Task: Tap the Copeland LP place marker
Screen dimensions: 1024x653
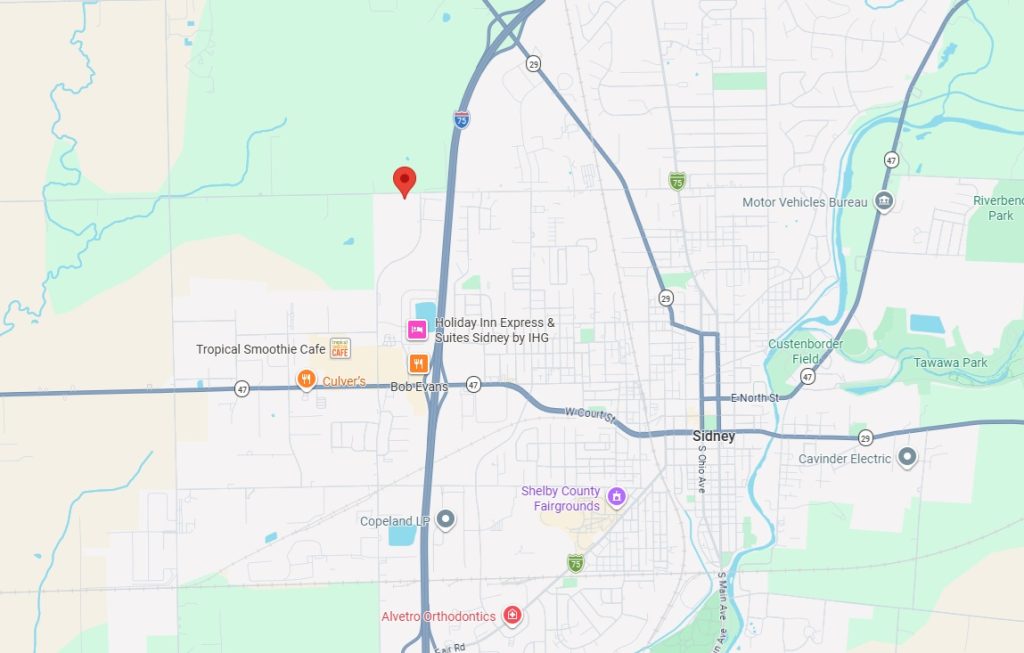Action: tap(446, 520)
